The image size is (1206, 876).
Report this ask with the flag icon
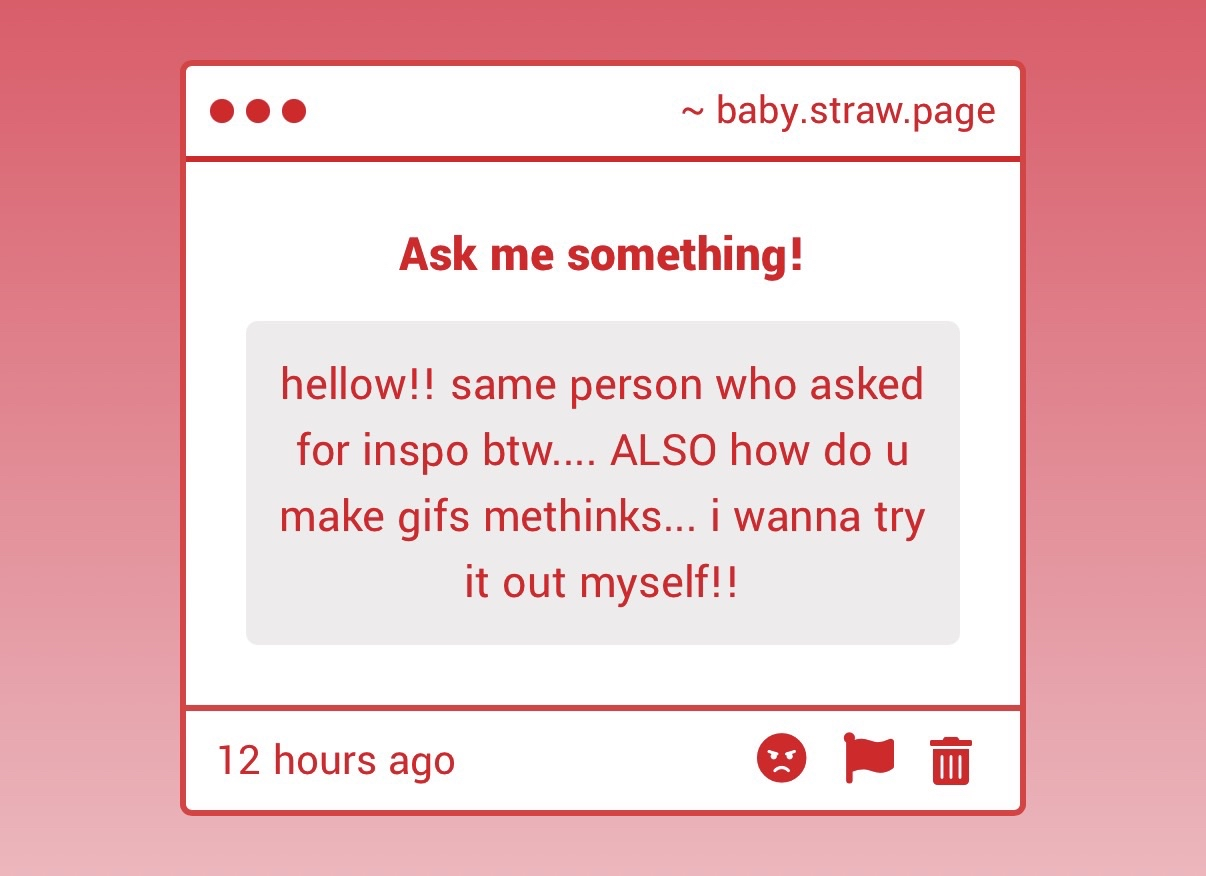(868, 758)
